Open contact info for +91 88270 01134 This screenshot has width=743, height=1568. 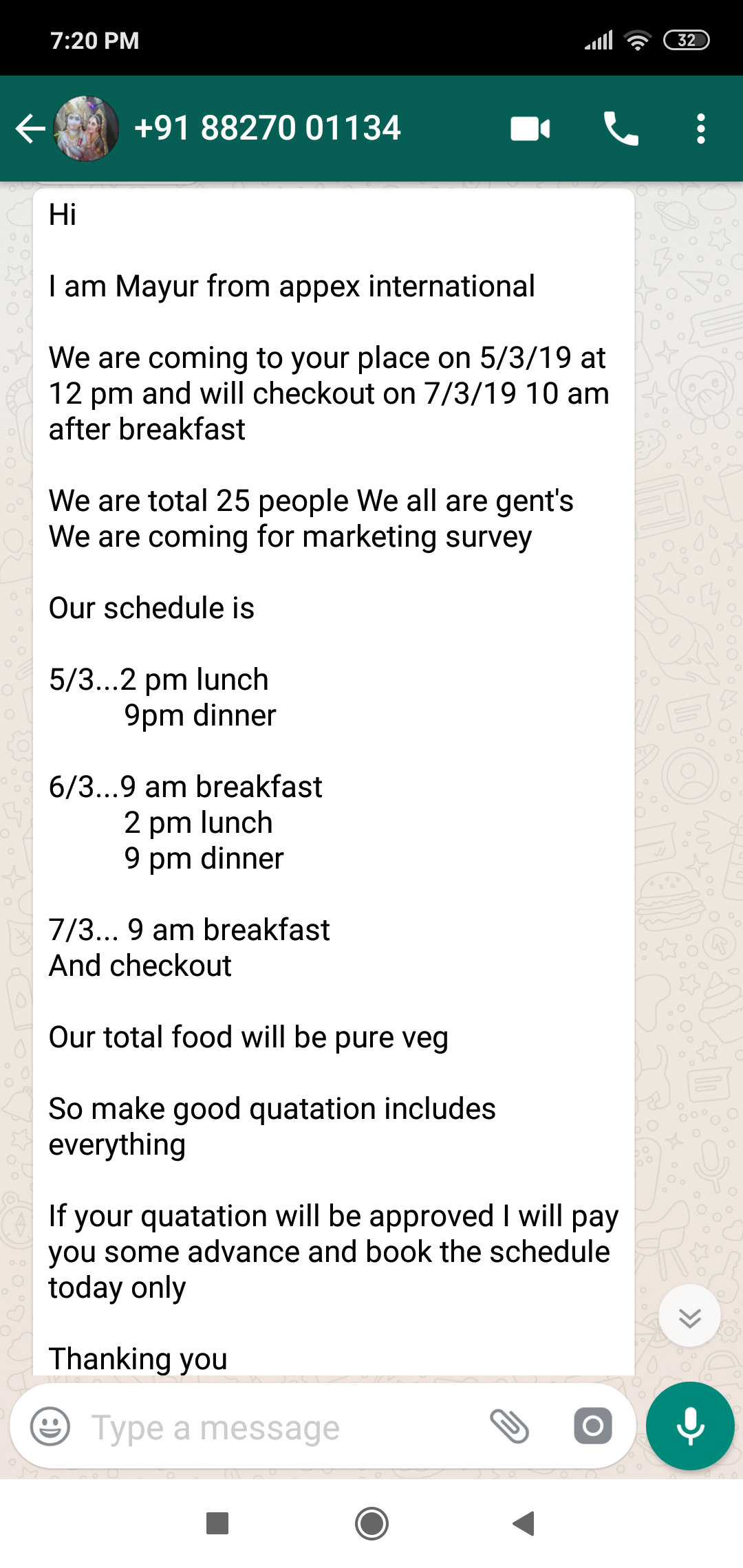pos(267,129)
